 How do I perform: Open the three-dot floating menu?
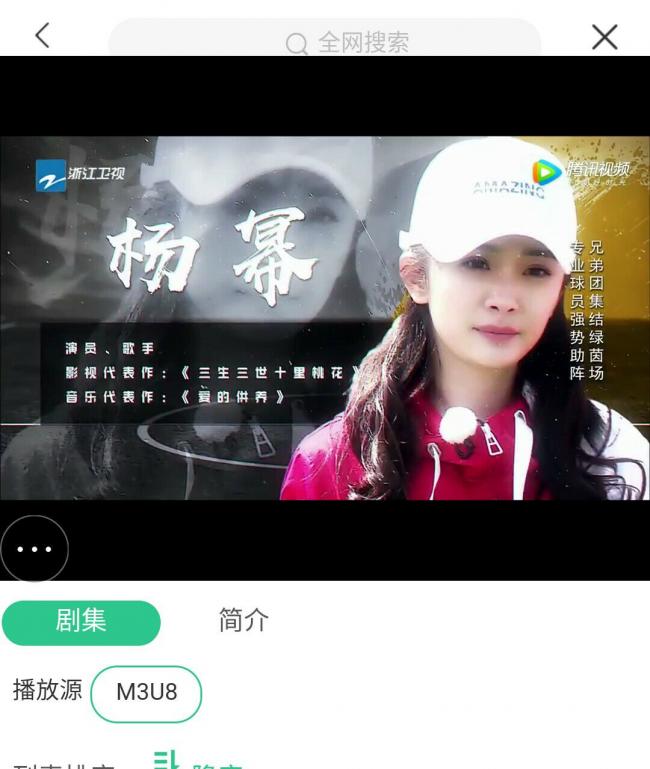coord(34,549)
